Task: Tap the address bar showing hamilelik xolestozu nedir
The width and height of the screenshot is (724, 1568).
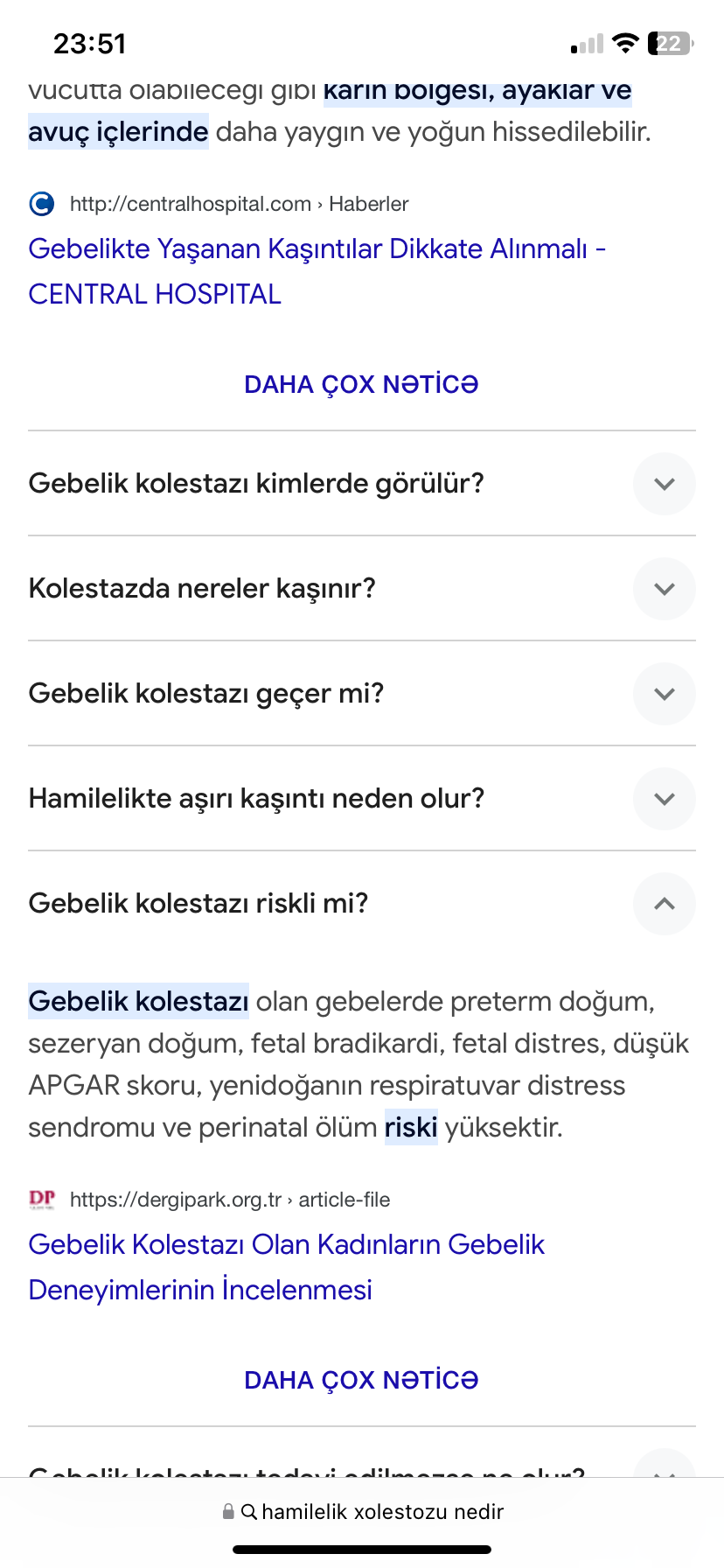Action: 362,1512
